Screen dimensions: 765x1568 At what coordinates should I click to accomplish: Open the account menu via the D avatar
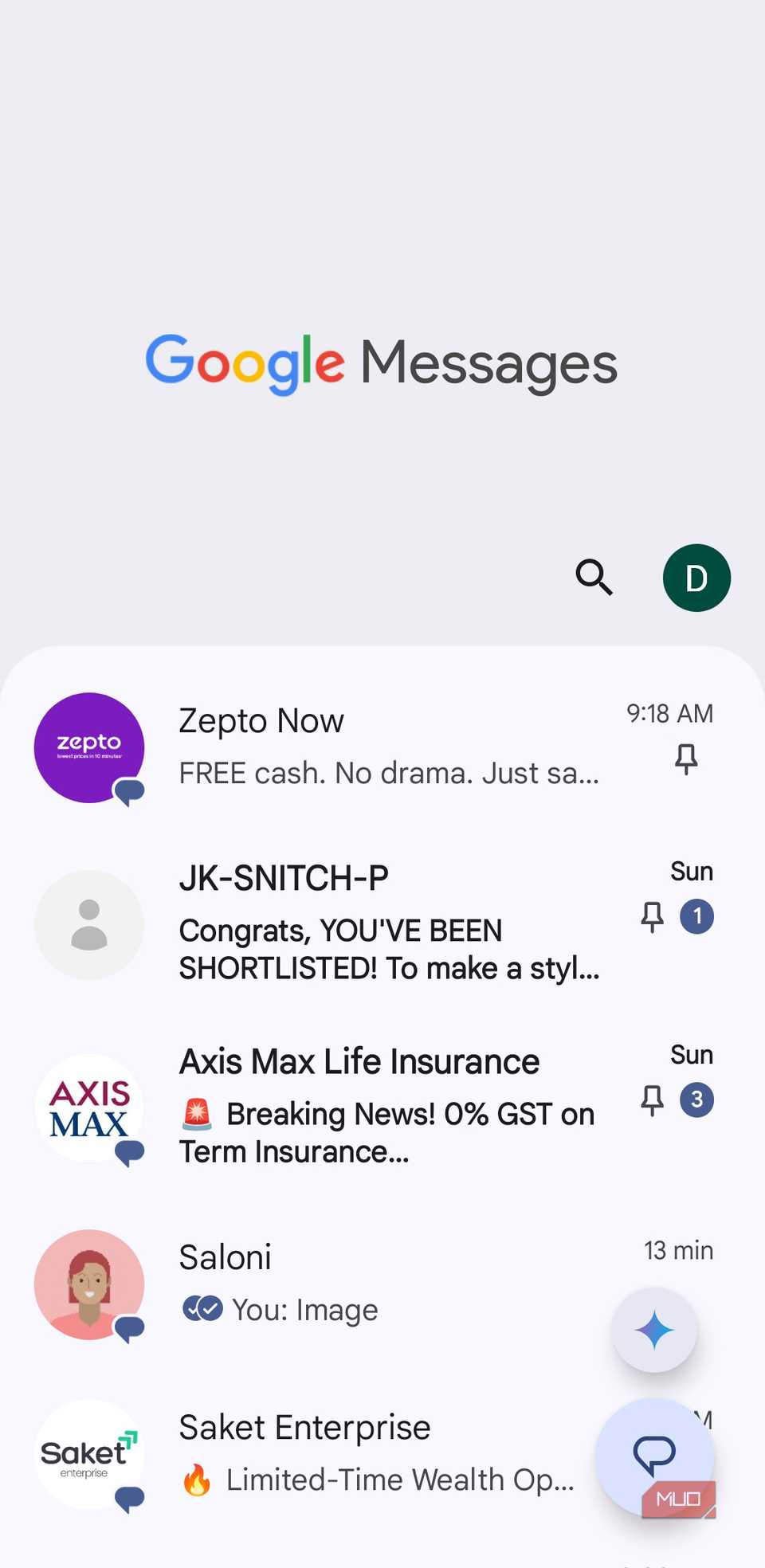pos(696,578)
